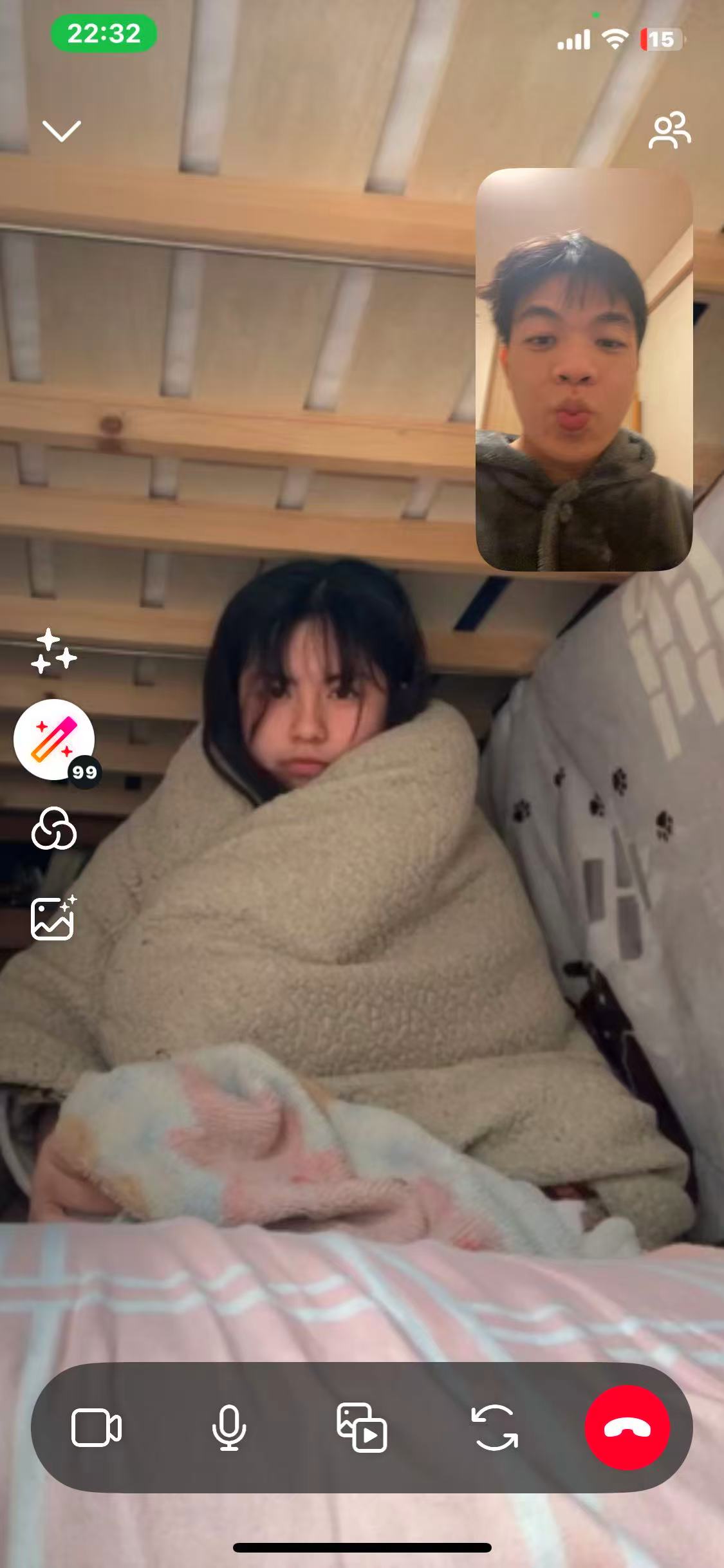724x1568 pixels.
Task: Tap the self-view video preview tile
Action: tap(584, 369)
